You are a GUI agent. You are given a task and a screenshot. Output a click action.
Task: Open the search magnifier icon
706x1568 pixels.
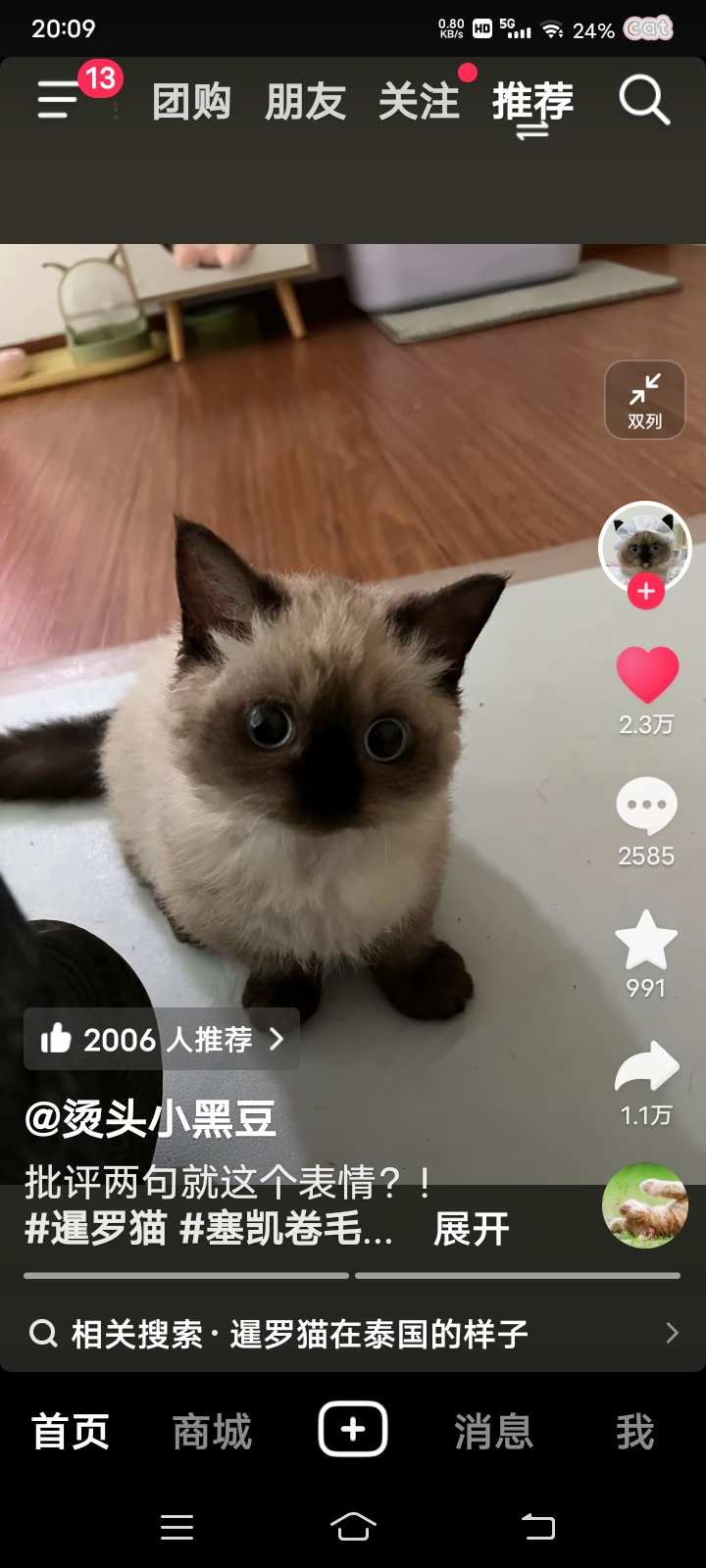click(x=644, y=100)
